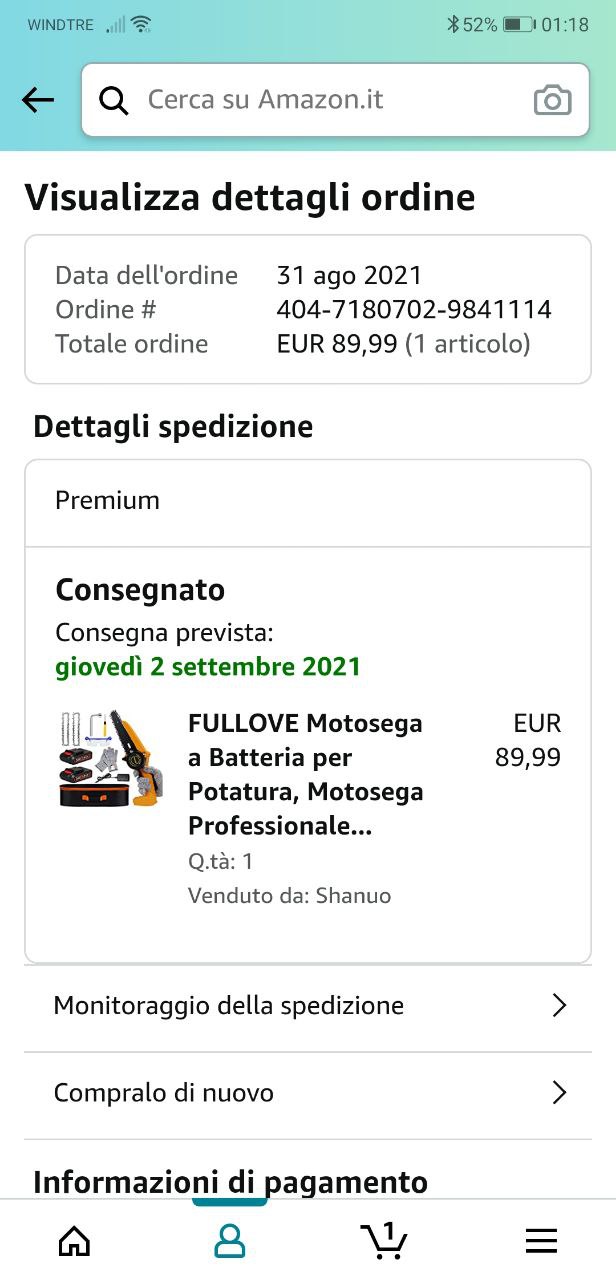This screenshot has width=616, height=1280.
Task: Select Compralo di nuovo
Action: pyautogui.click(x=308, y=1093)
